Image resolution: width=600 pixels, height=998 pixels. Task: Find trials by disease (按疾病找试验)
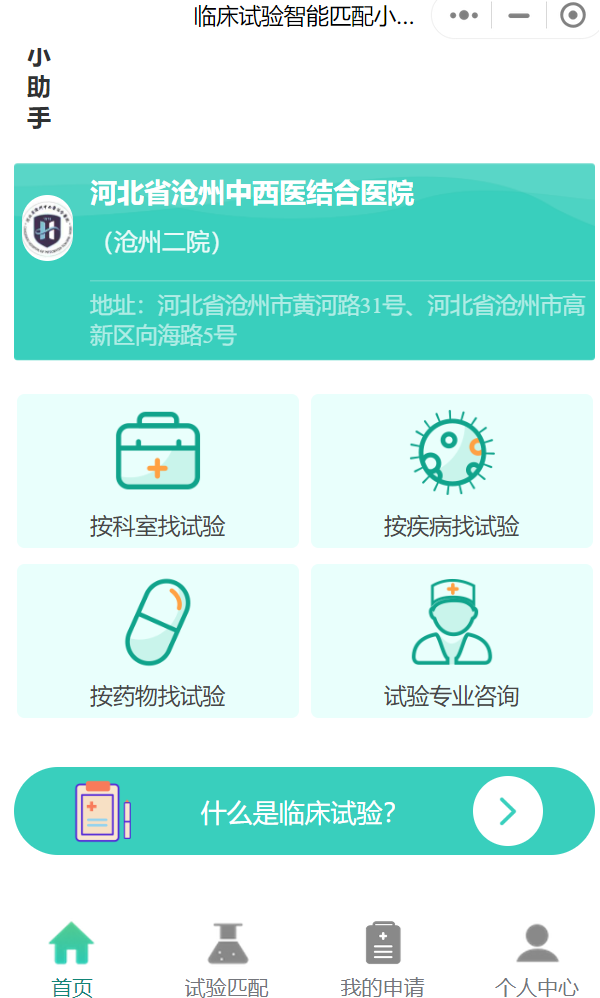[x=451, y=471]
